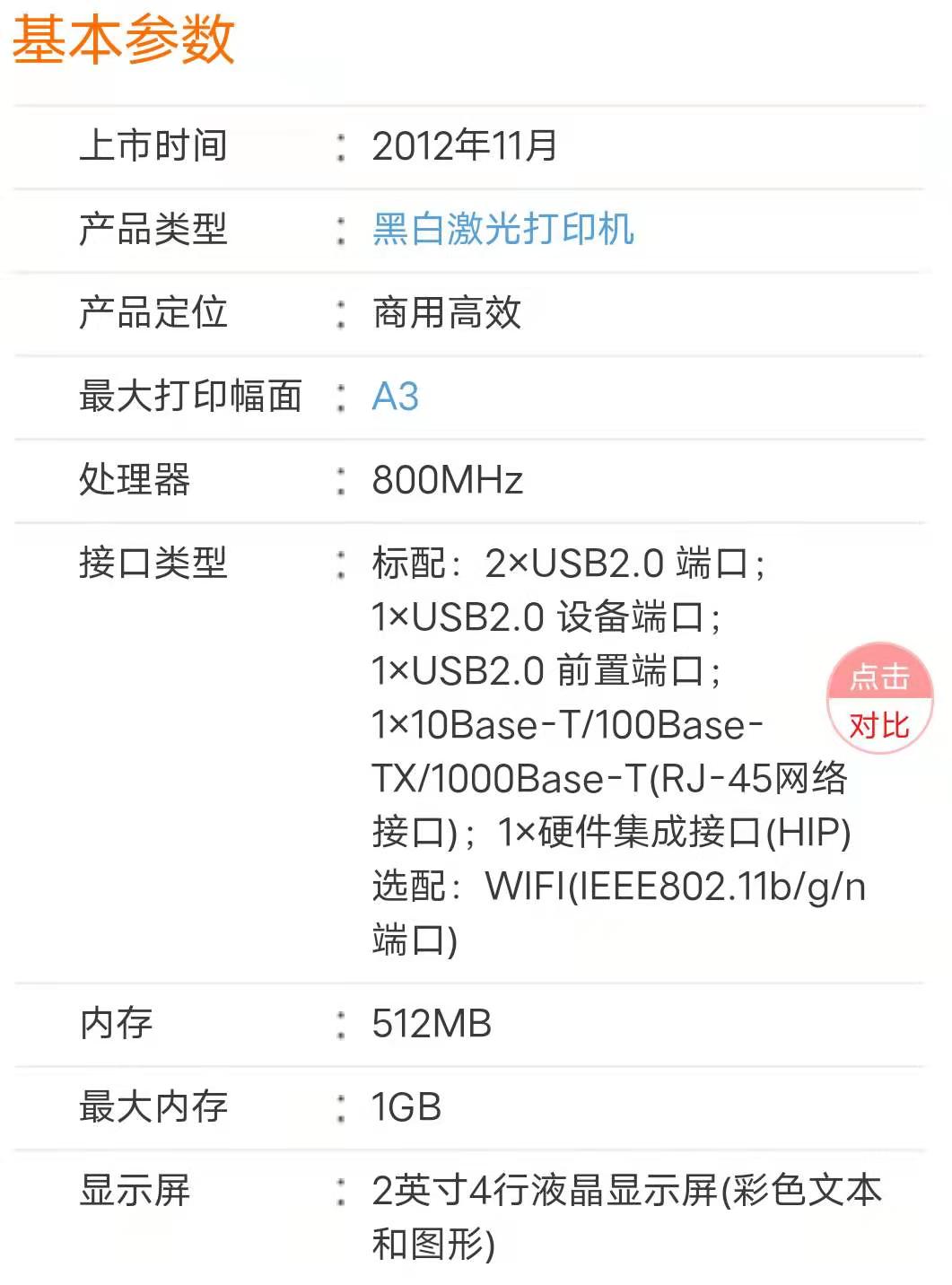Open the 黑白激光打印机 product type link
Viewport: 952px width, 1285px height.
pyautogui.click(x=502, y=229)
